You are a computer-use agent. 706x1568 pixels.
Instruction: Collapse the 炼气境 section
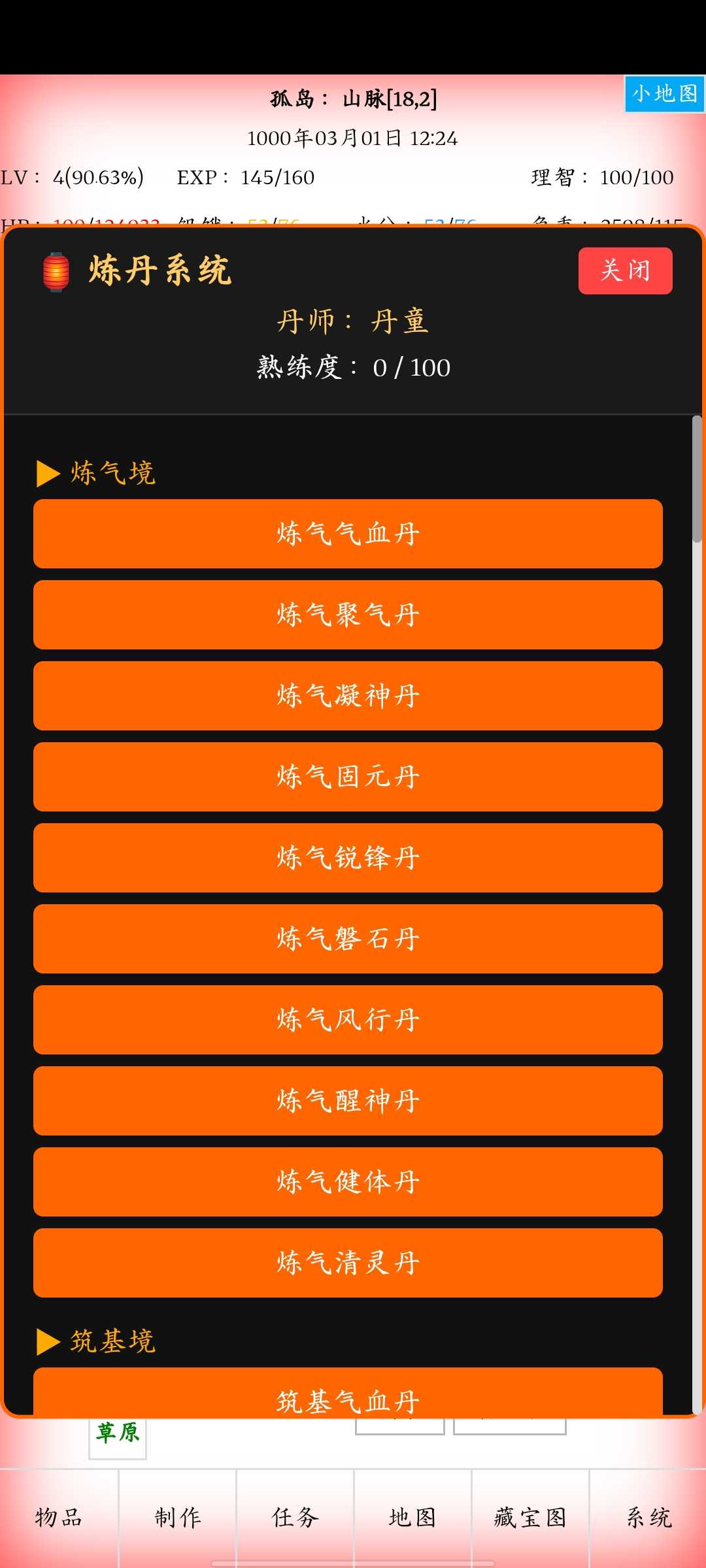(x=98, y=473)
